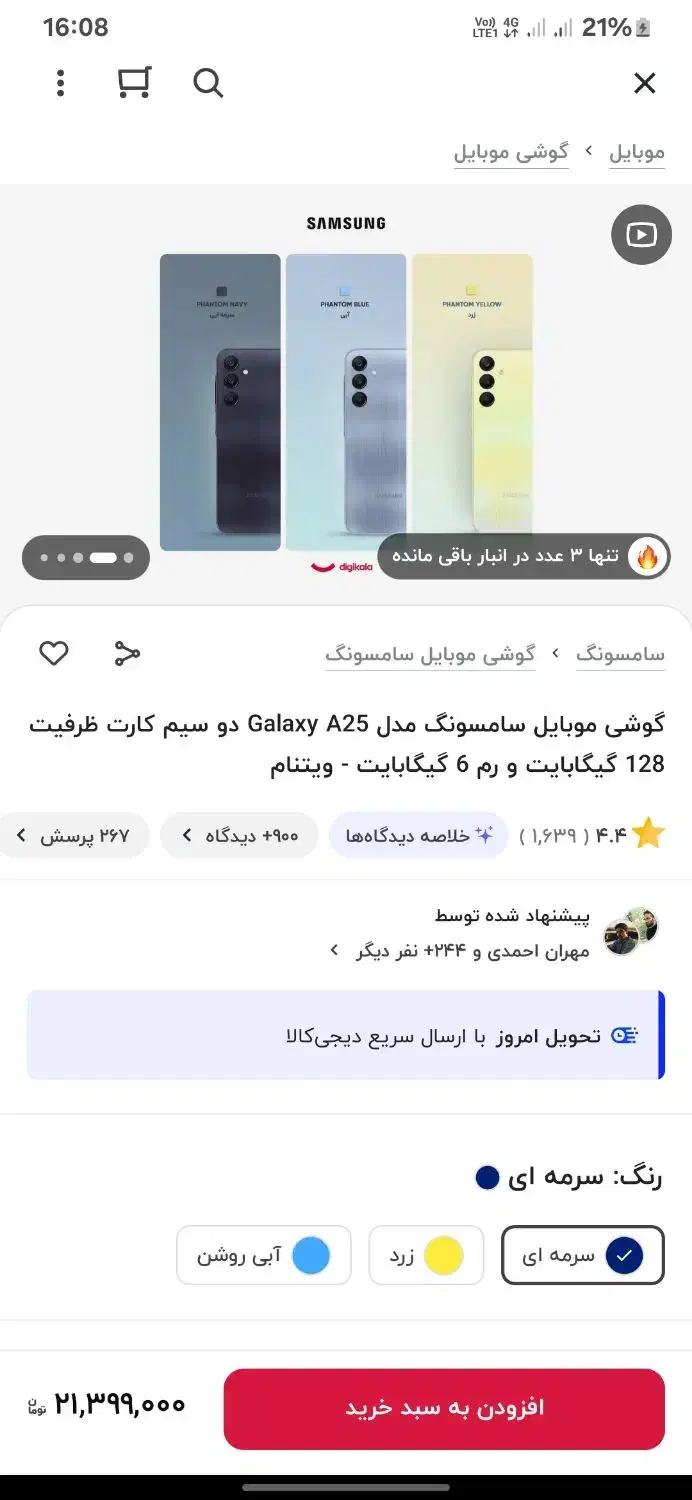The image size is (692, 1500).
Task: Share this product
Action: coord(127,654)
